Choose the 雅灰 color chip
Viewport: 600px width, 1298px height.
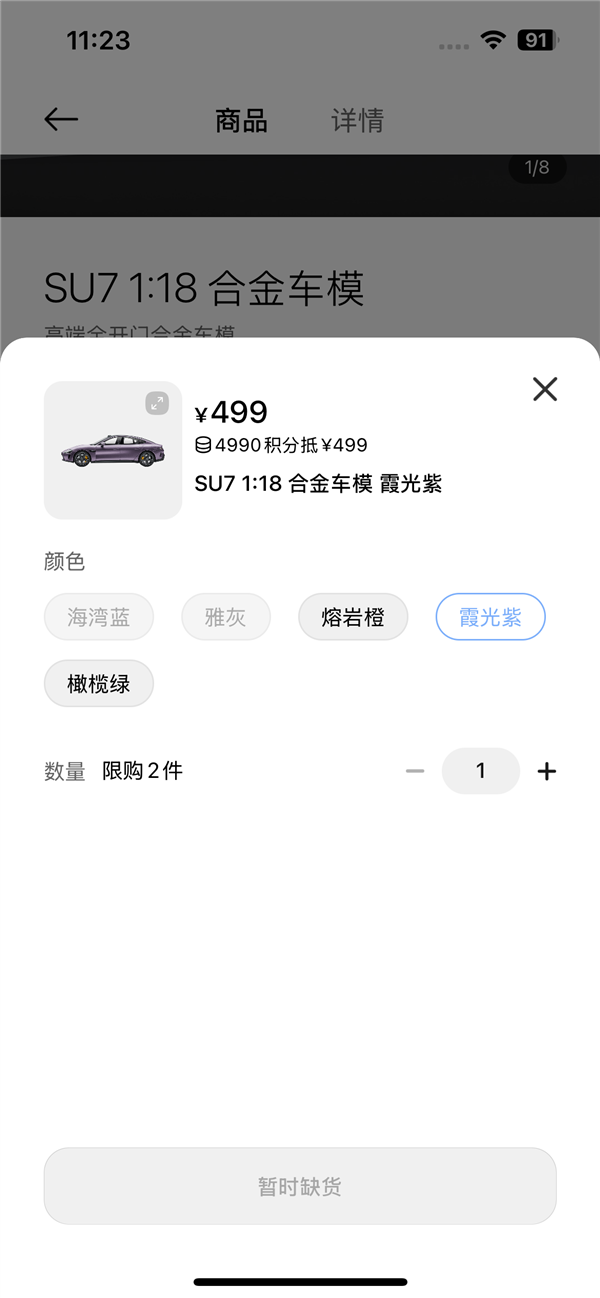tap(226, 617)
